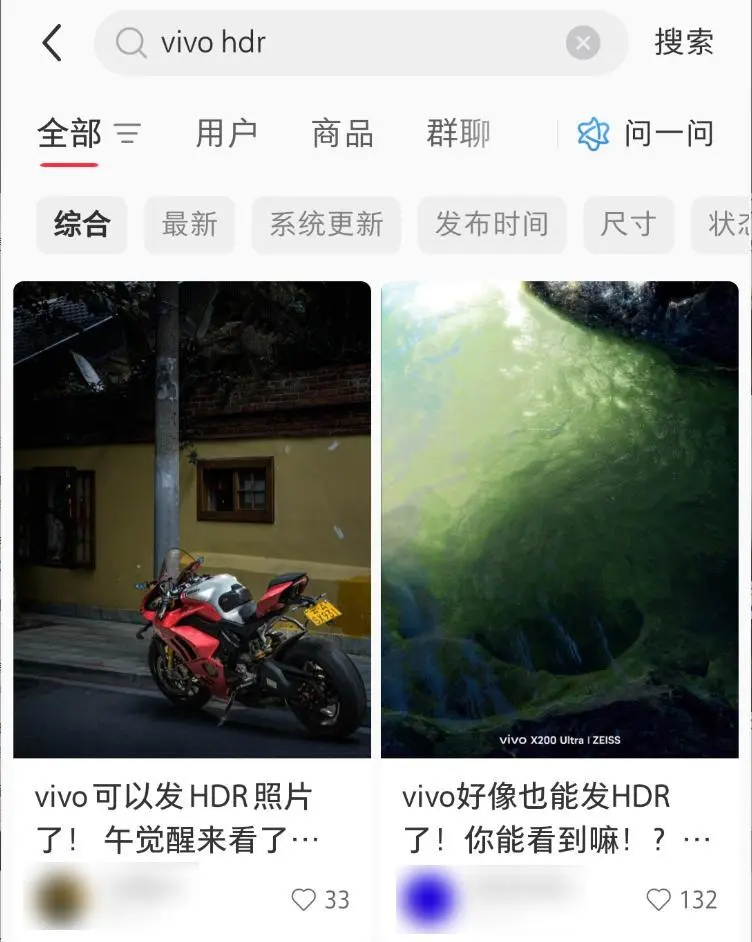
Task: Switch to the 商品 tab
Action: 343,133
